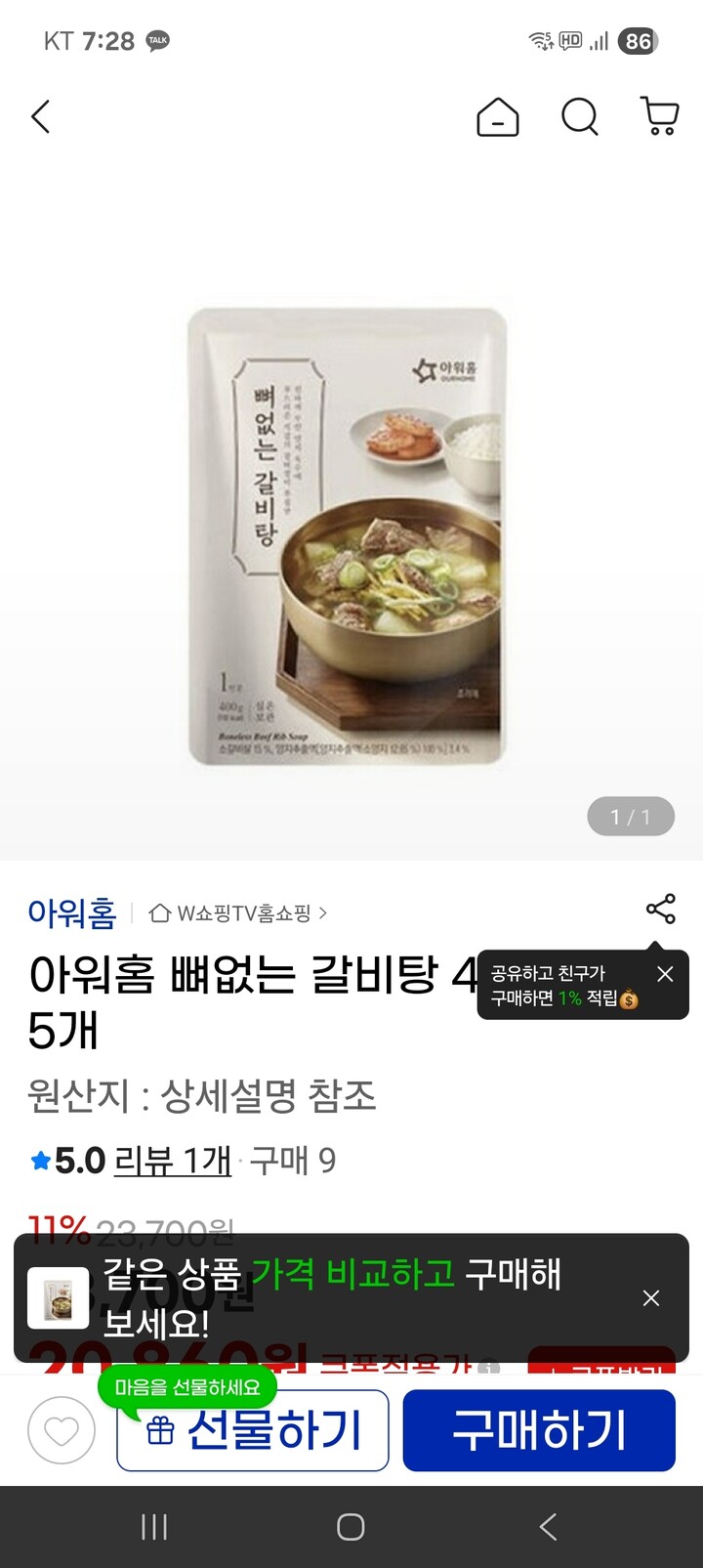The image size is (703, 1568).
Task: Tap the KakaoTalk badge in the status bar
Action: tap(156, 42)
